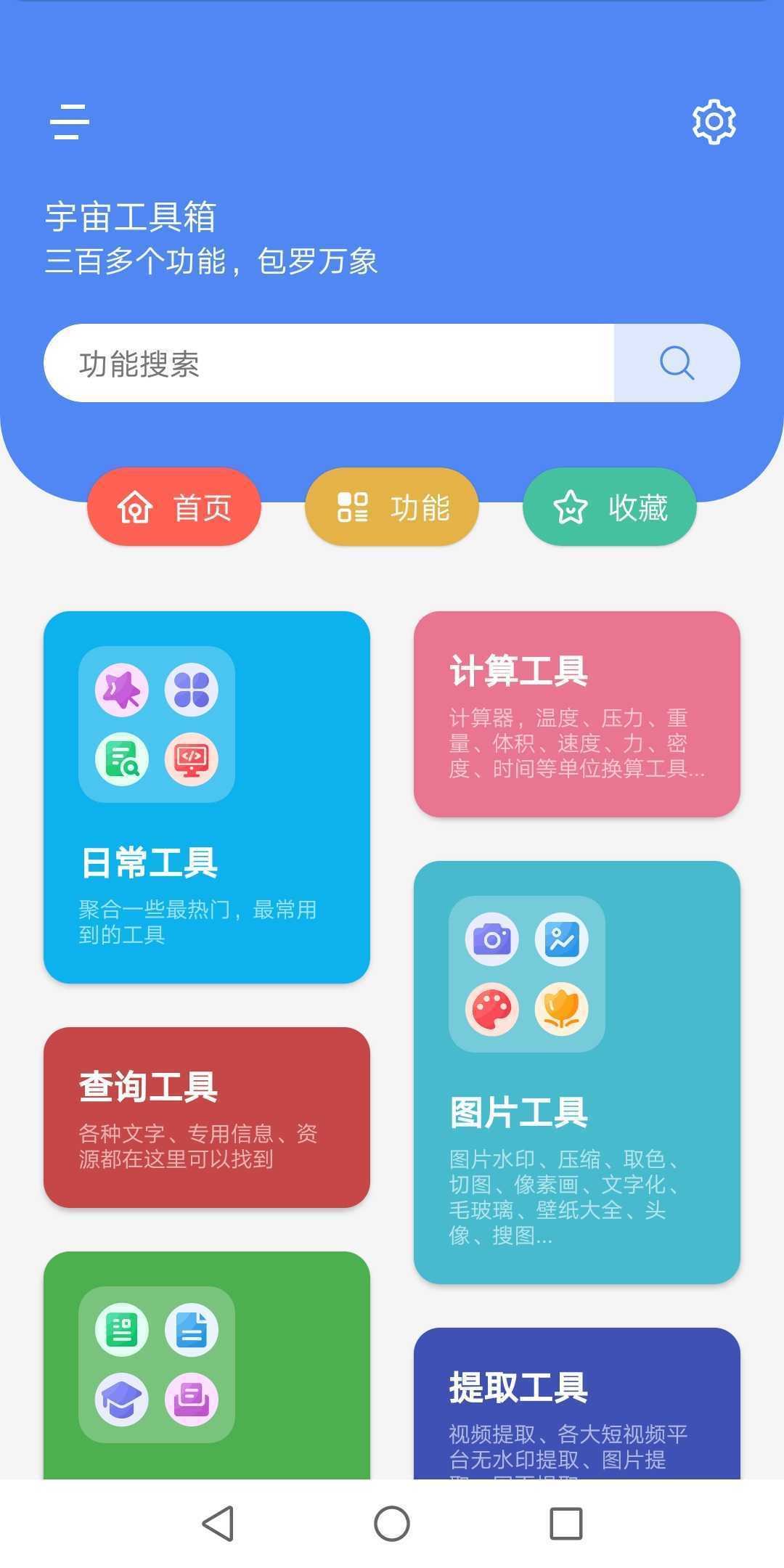Select the clover icon in 日常工具 card
Image resolution: width=784 pixels, height=1568 pixels.
pos(191,690)
